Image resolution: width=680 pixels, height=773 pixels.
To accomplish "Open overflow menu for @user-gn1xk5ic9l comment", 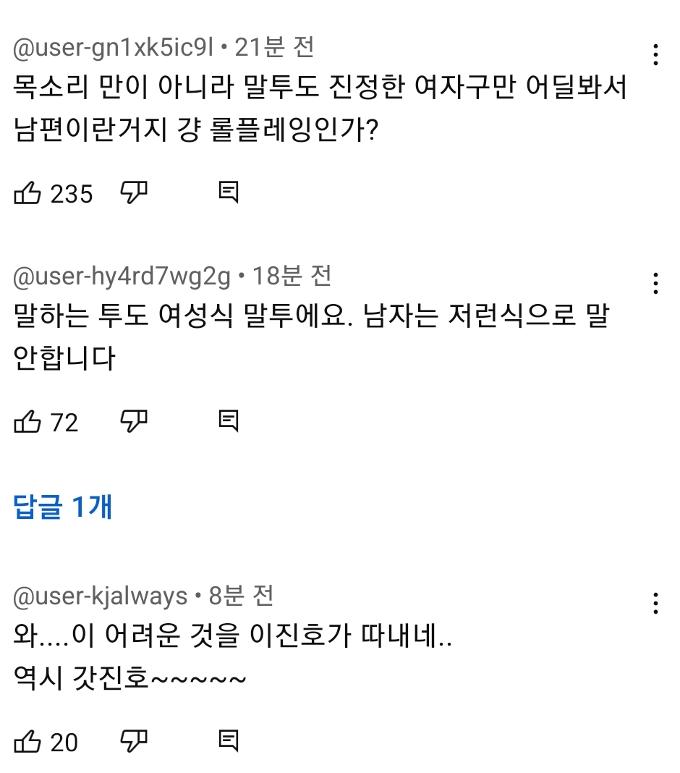I will [x=655, y=54].
